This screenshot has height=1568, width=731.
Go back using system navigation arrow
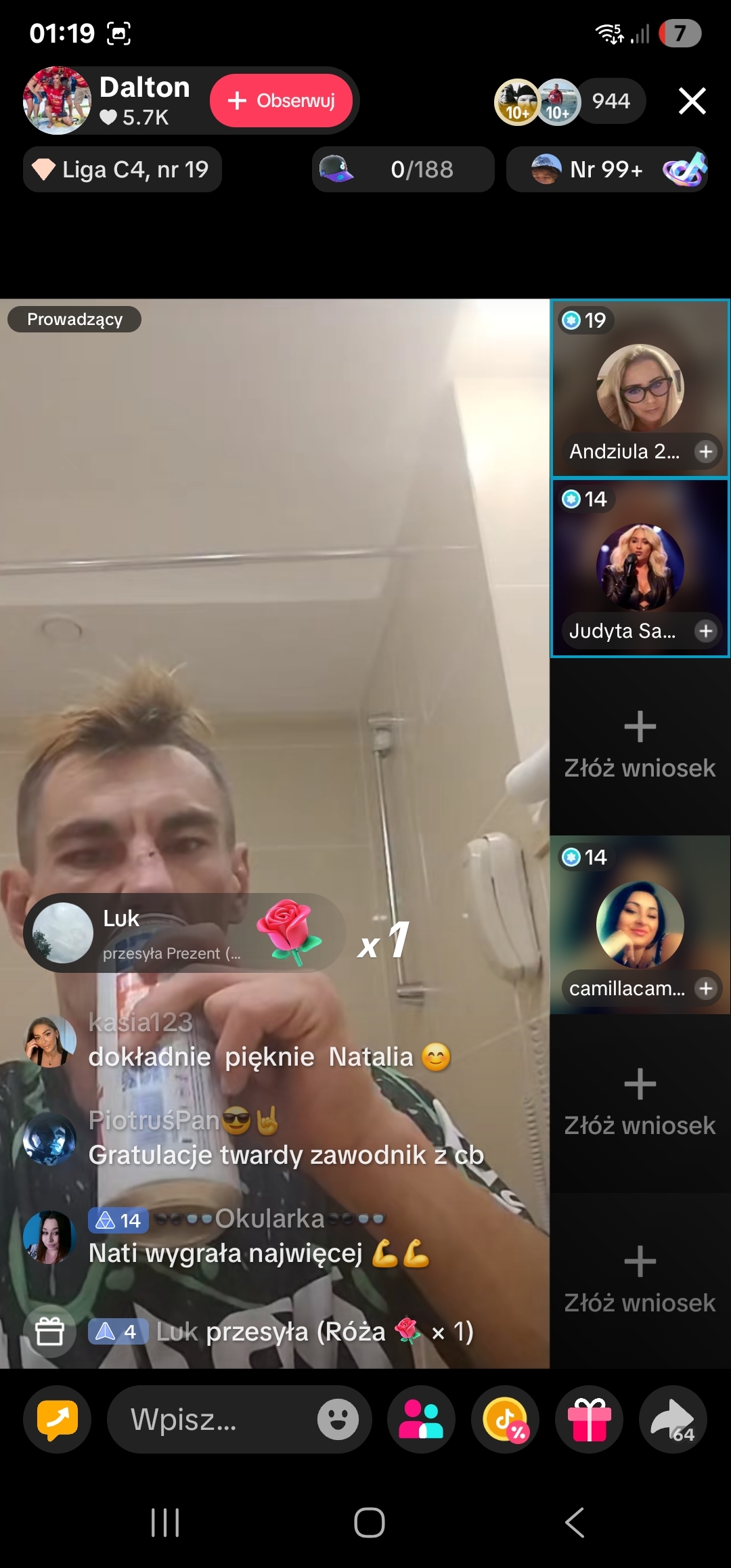point(575,1523)
